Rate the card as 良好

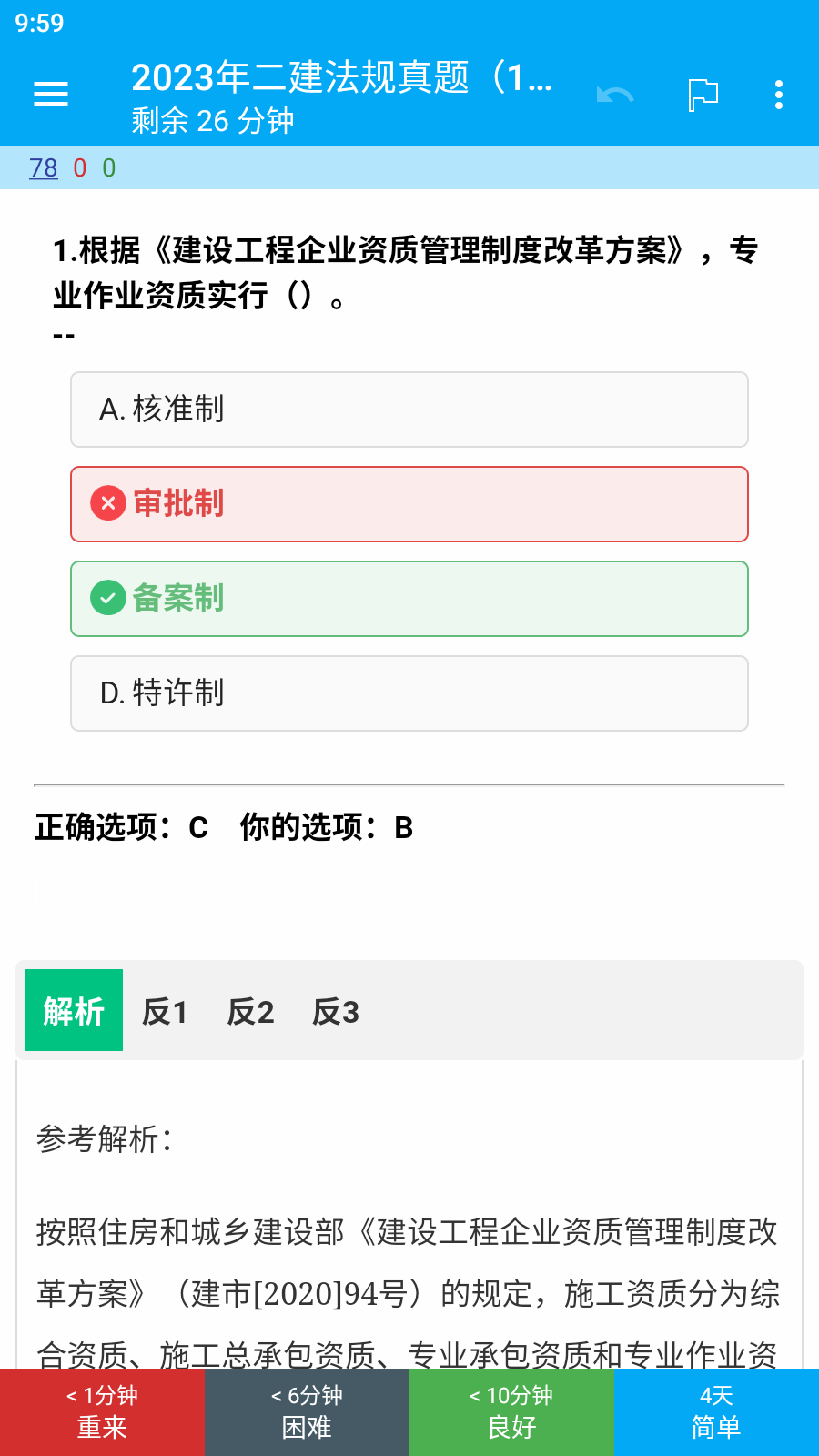[x=511, y=1412]
